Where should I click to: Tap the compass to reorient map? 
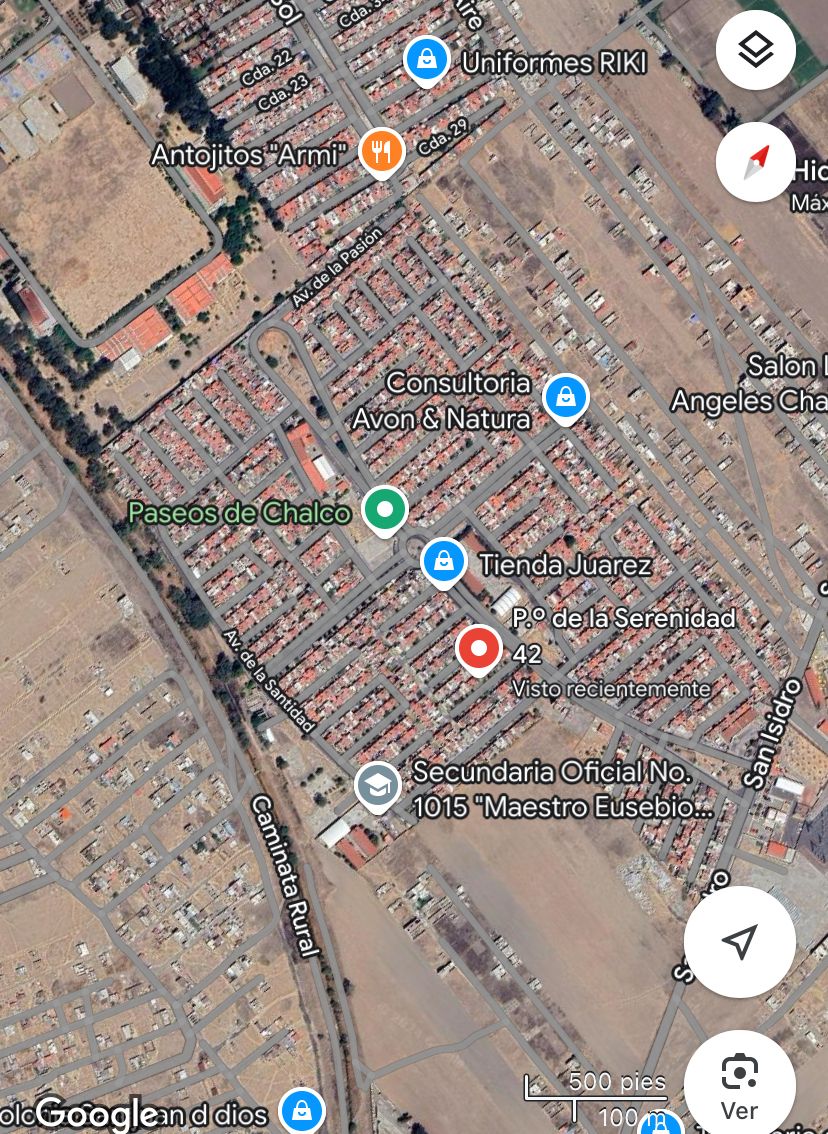755,162
